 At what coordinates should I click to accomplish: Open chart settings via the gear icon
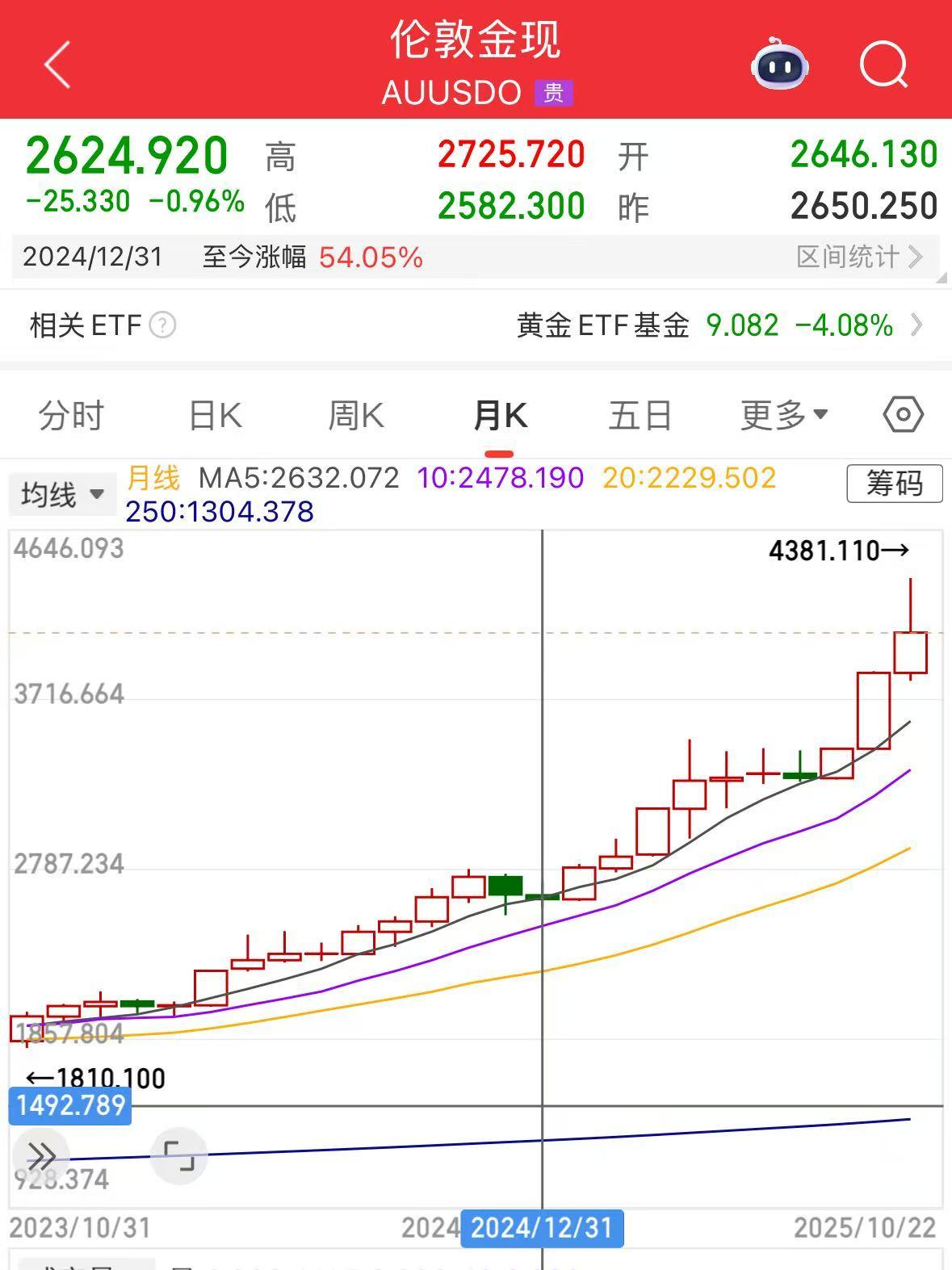902,414
